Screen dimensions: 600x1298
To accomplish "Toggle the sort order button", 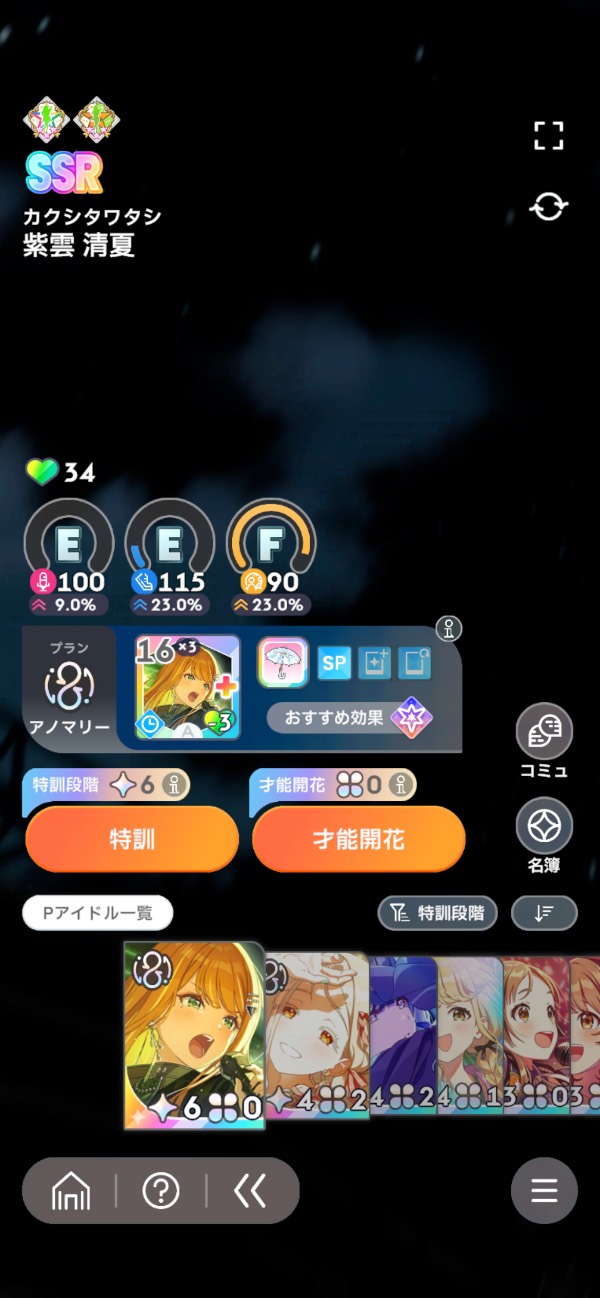I will tap(544, 913).
